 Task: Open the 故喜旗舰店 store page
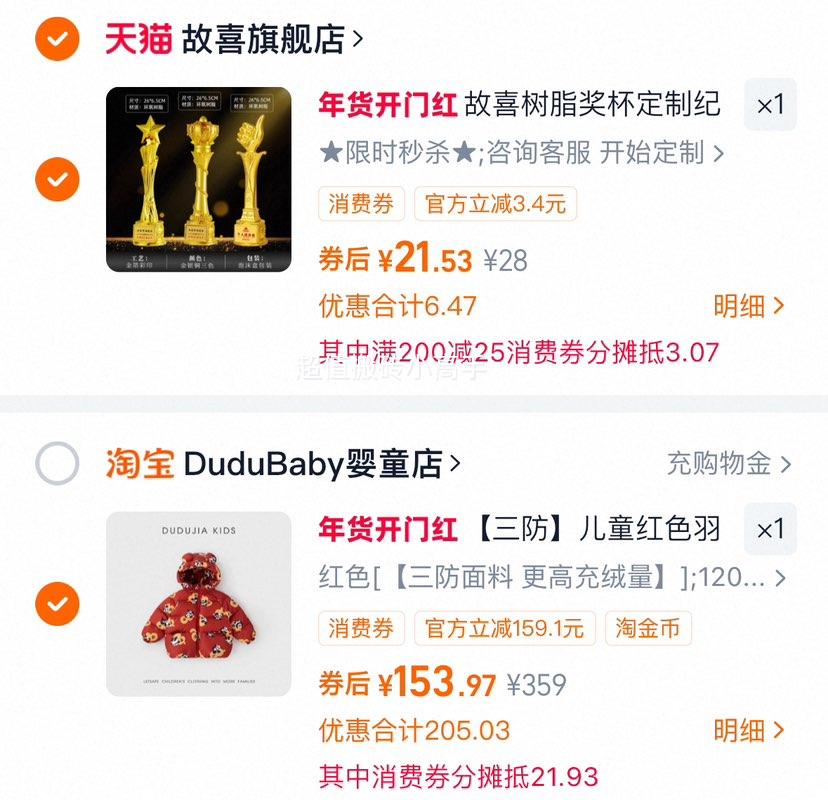tap(272, 40)
